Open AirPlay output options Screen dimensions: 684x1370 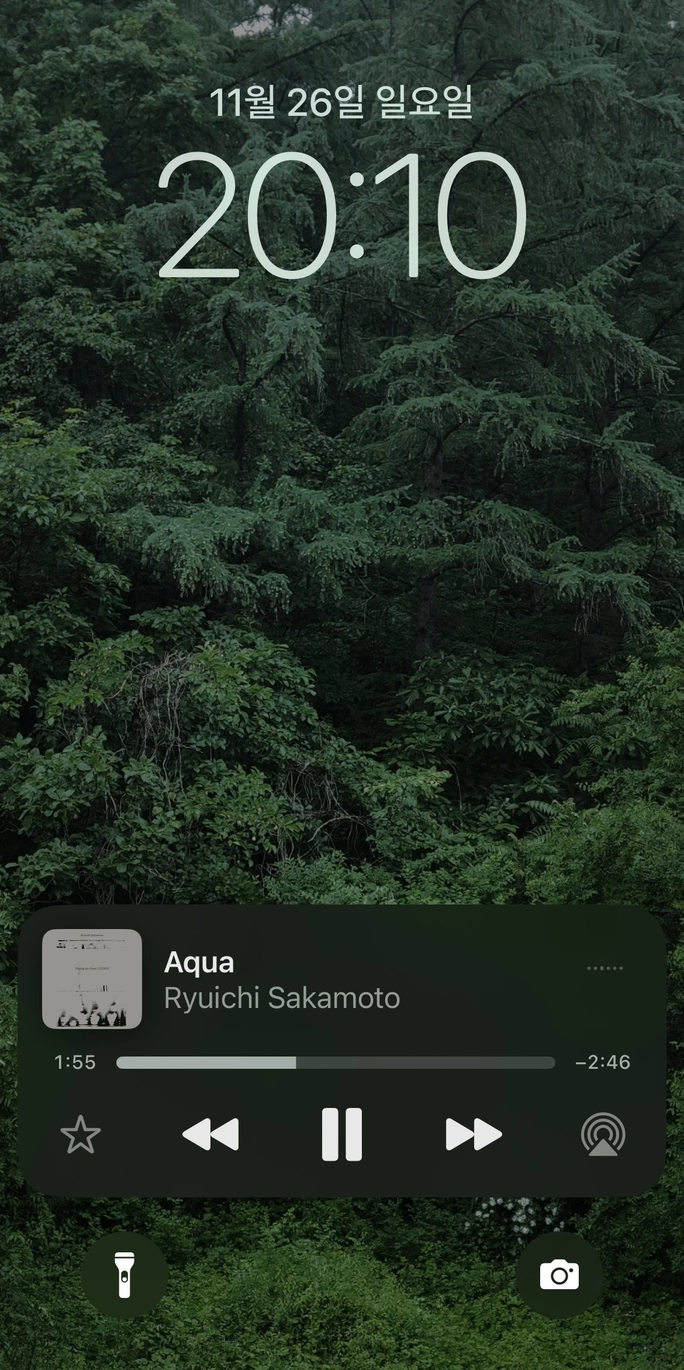603,1135
